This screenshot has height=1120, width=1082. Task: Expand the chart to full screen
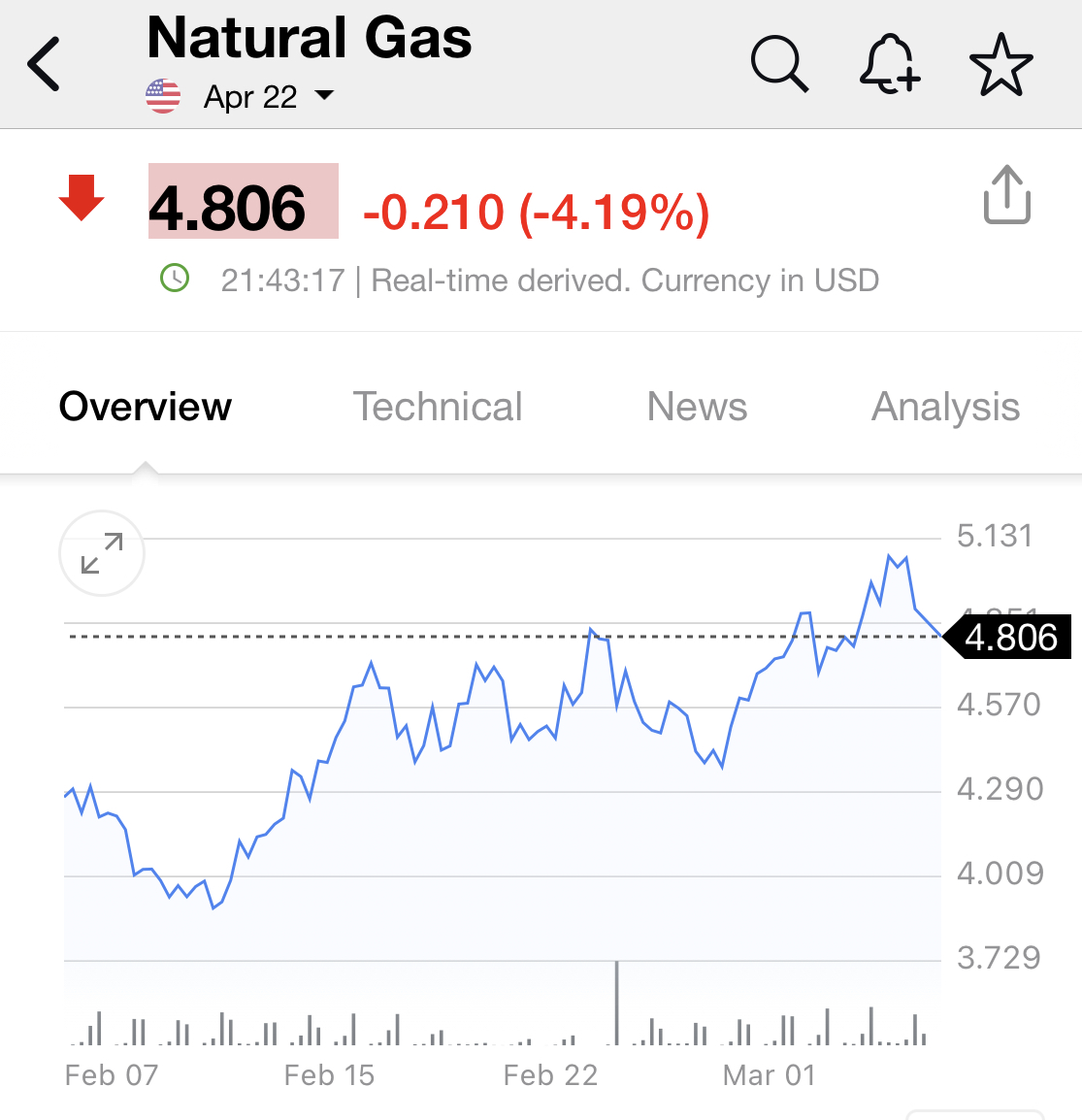pos(102,553)
